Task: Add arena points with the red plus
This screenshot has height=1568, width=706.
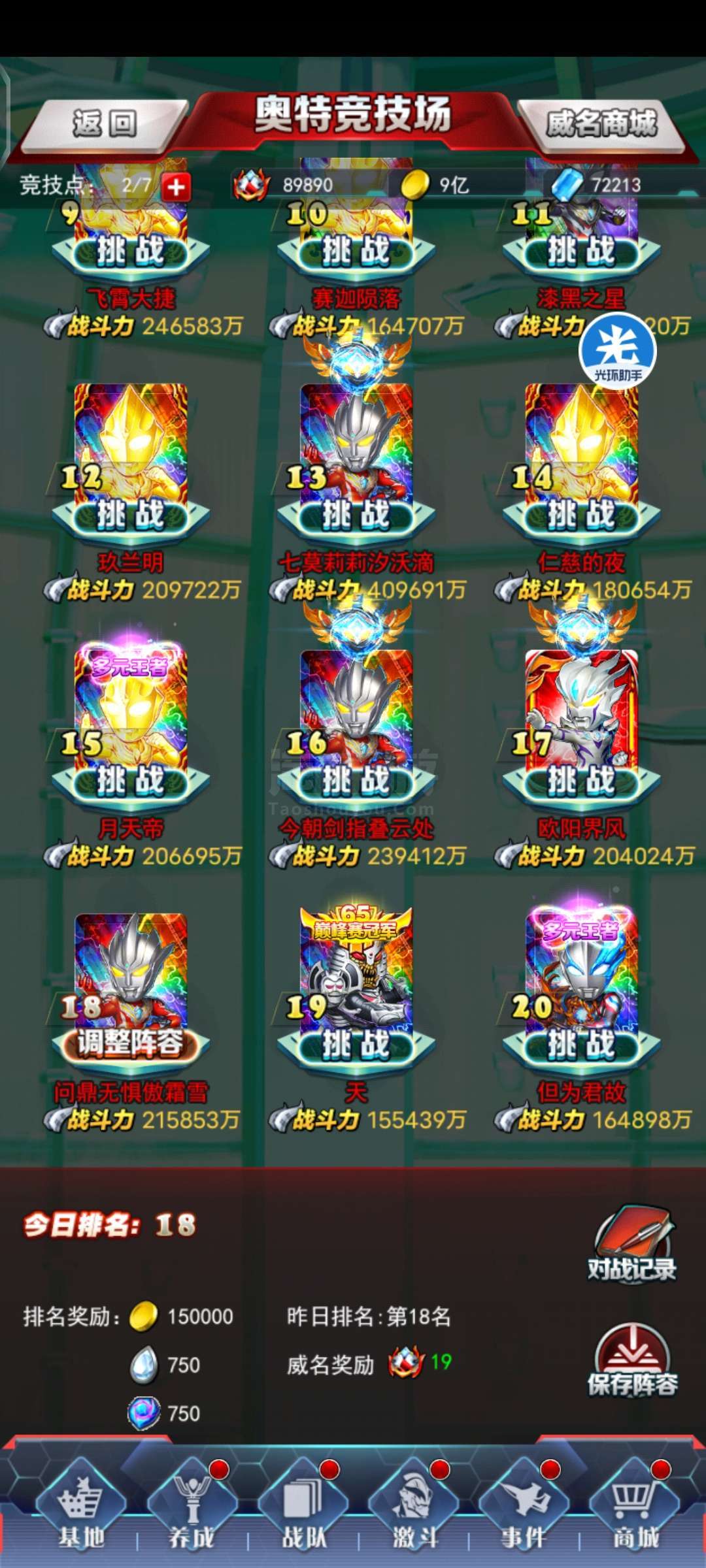Action: click(x=176, y=188)
